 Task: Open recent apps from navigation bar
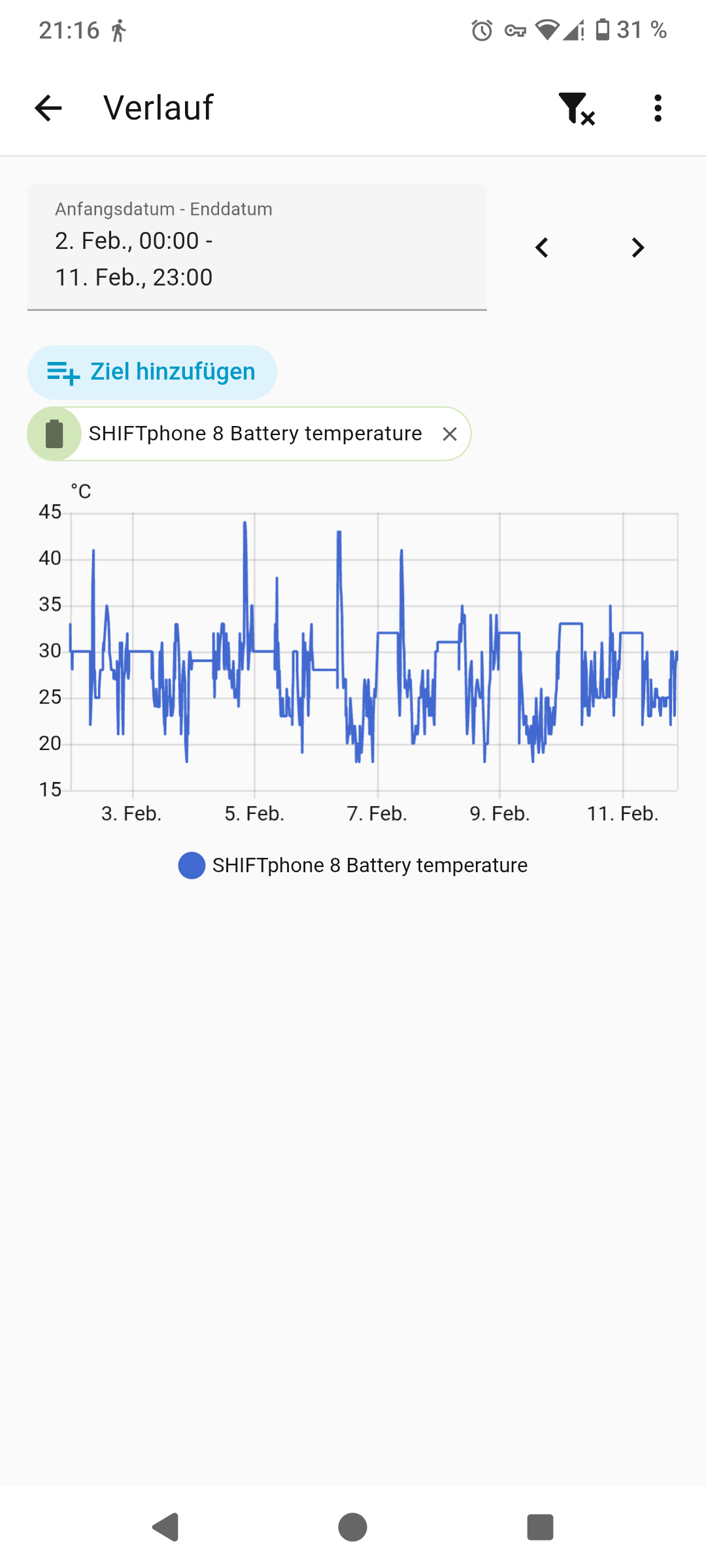click(x=540, y=1527)
